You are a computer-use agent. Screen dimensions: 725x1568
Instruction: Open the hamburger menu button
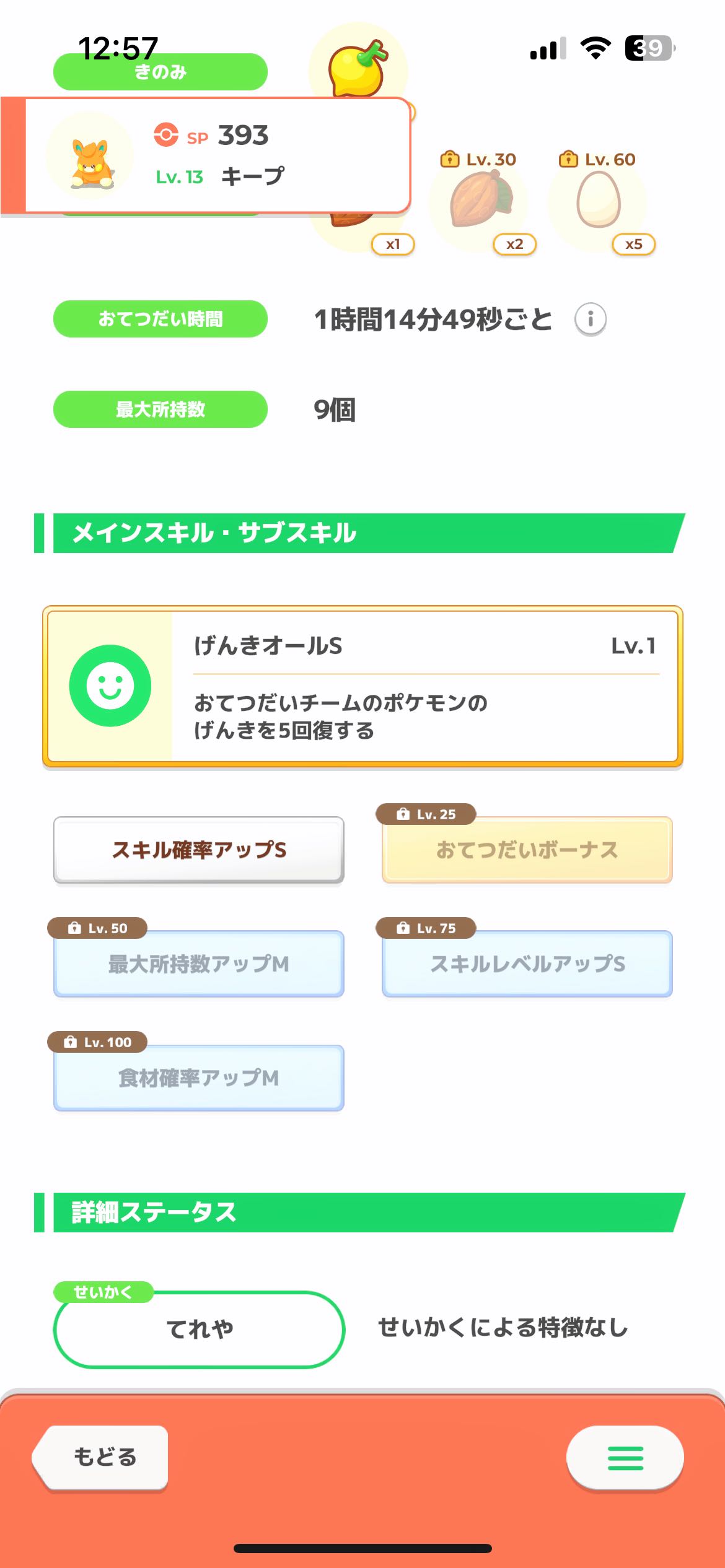(x=625, y=1458)
